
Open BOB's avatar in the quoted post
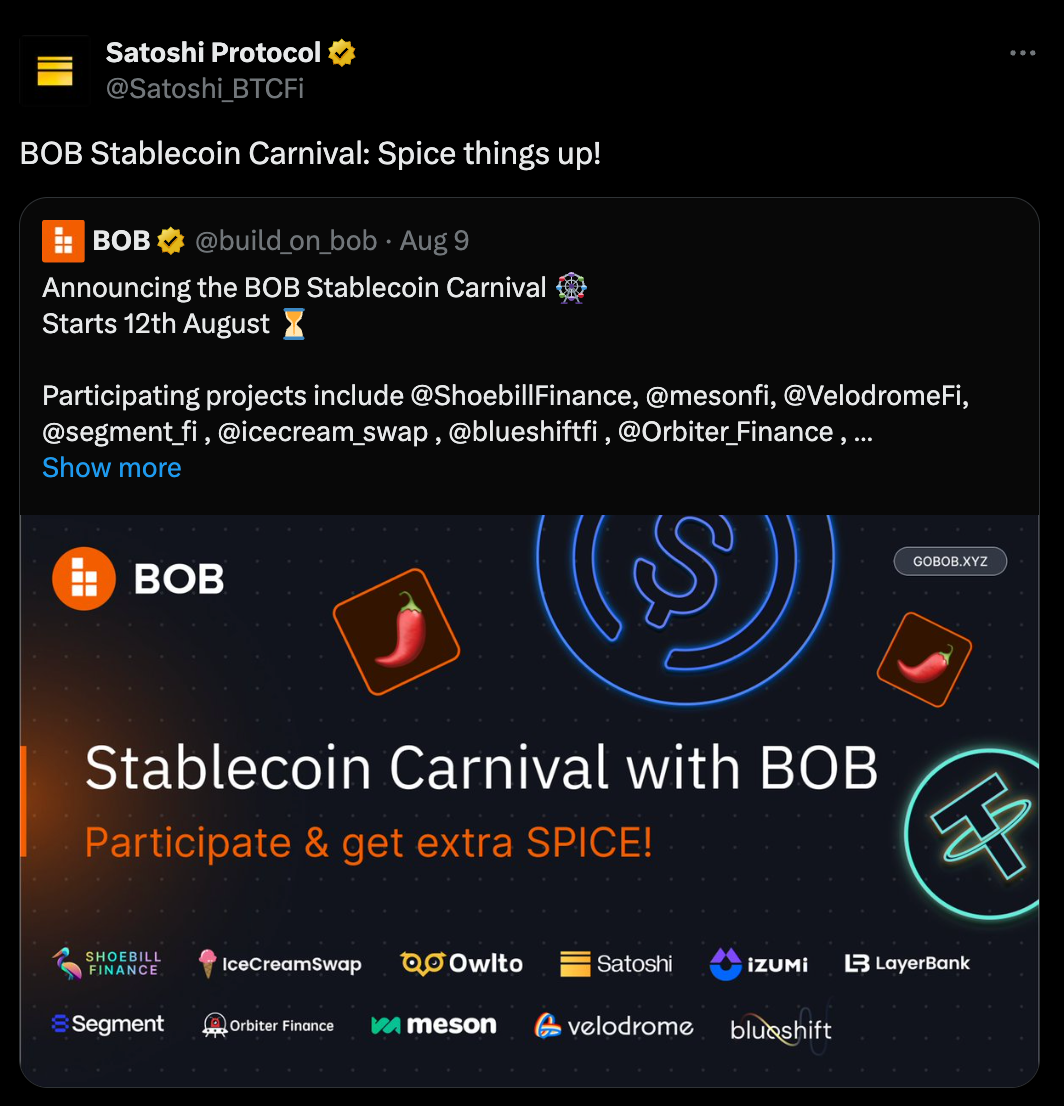coord(63,241)
